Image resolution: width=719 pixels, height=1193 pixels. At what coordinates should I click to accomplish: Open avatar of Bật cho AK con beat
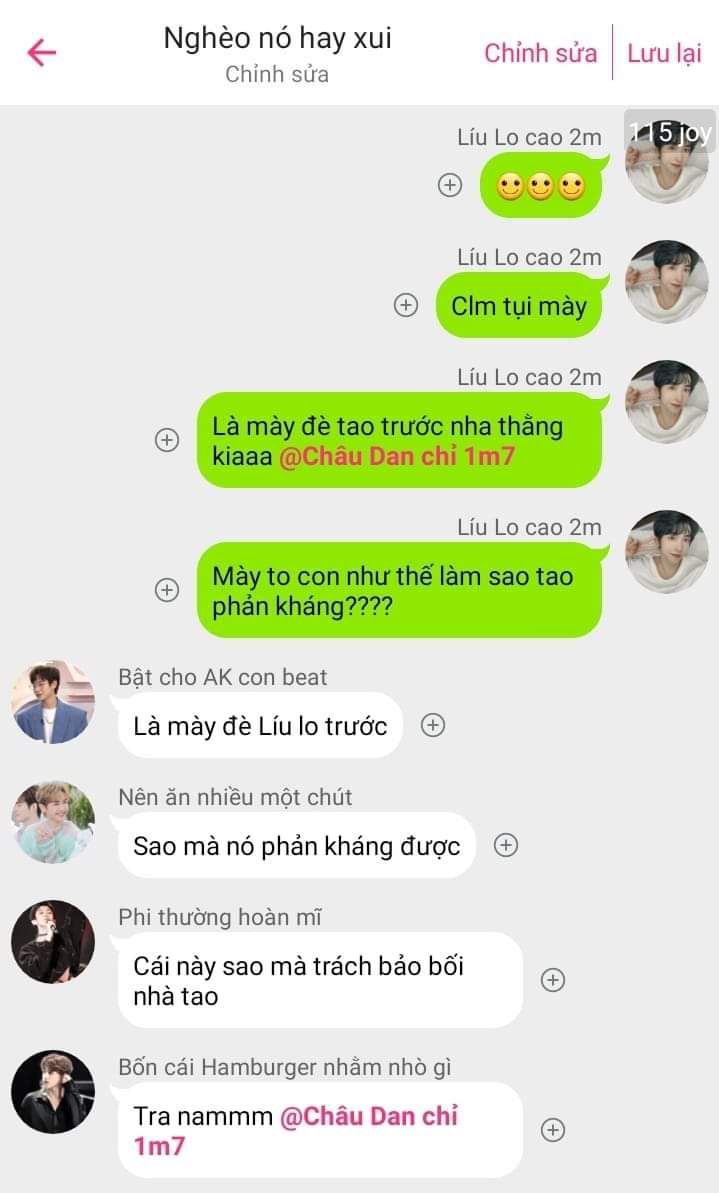[x=53, y=702]
